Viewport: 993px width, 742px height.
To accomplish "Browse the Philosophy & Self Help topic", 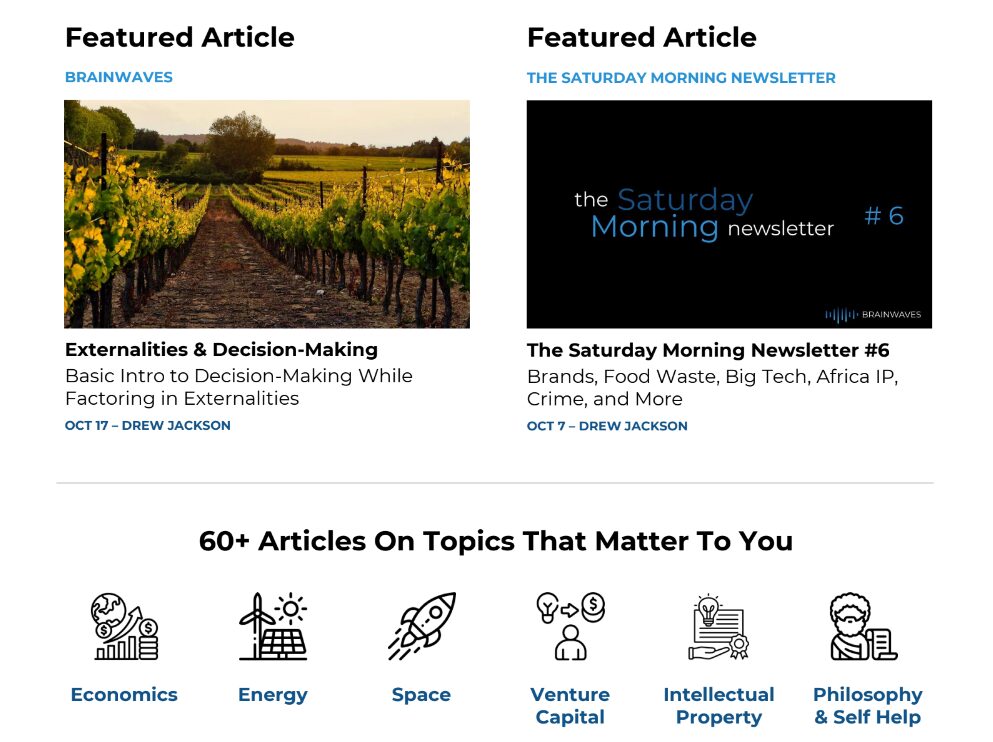I will coord(867,705).
